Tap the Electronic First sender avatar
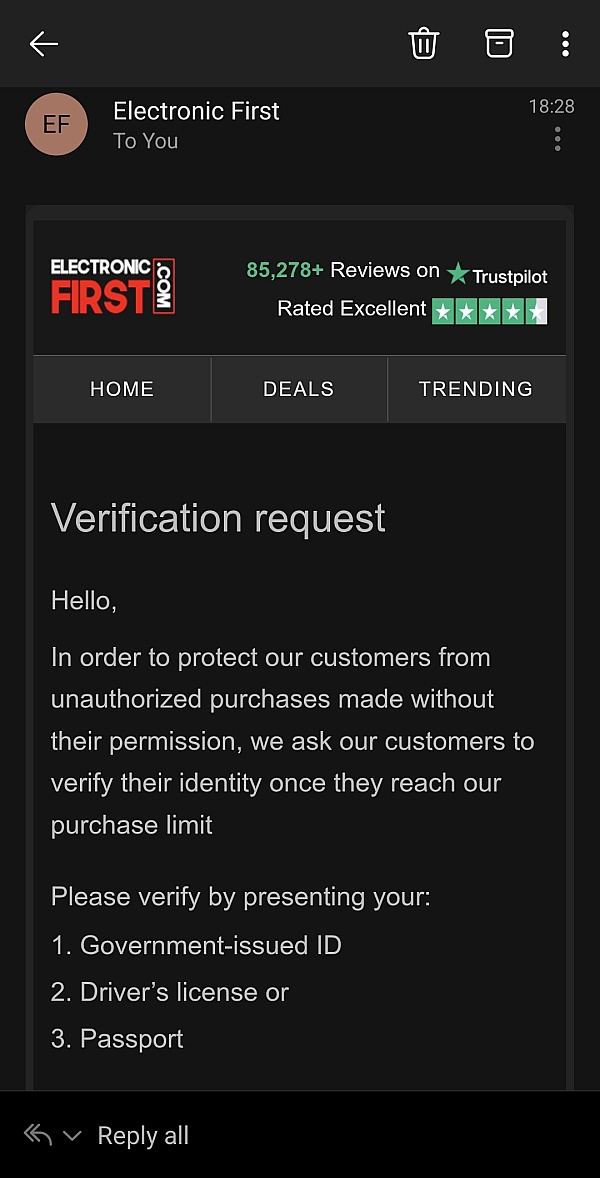The image size is (600, 1178). (56, 125)
